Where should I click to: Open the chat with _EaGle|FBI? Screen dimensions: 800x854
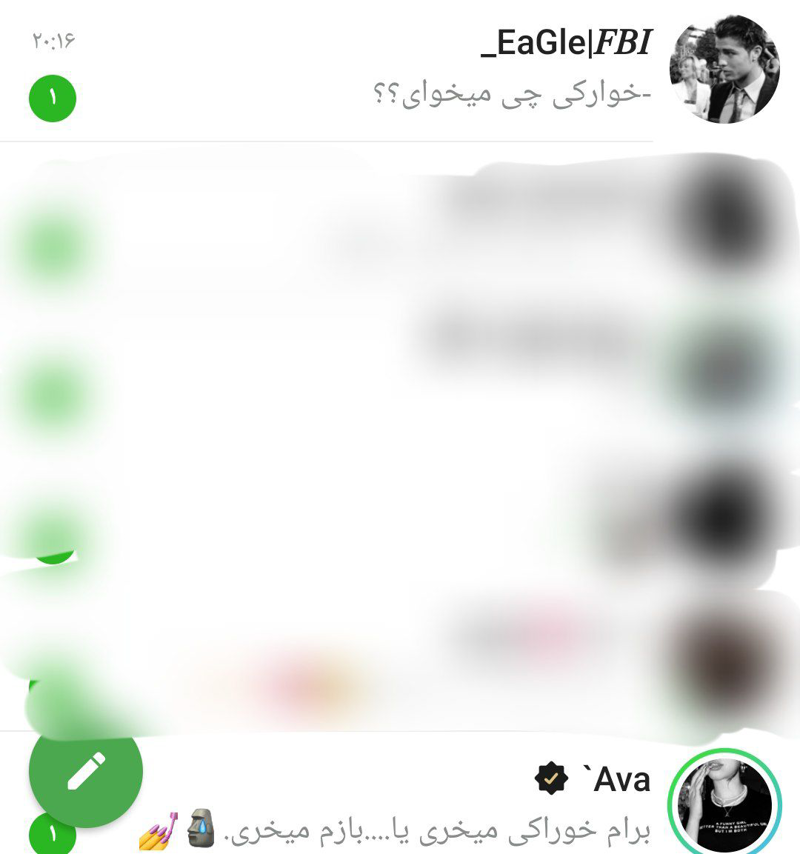click(400, 70)
